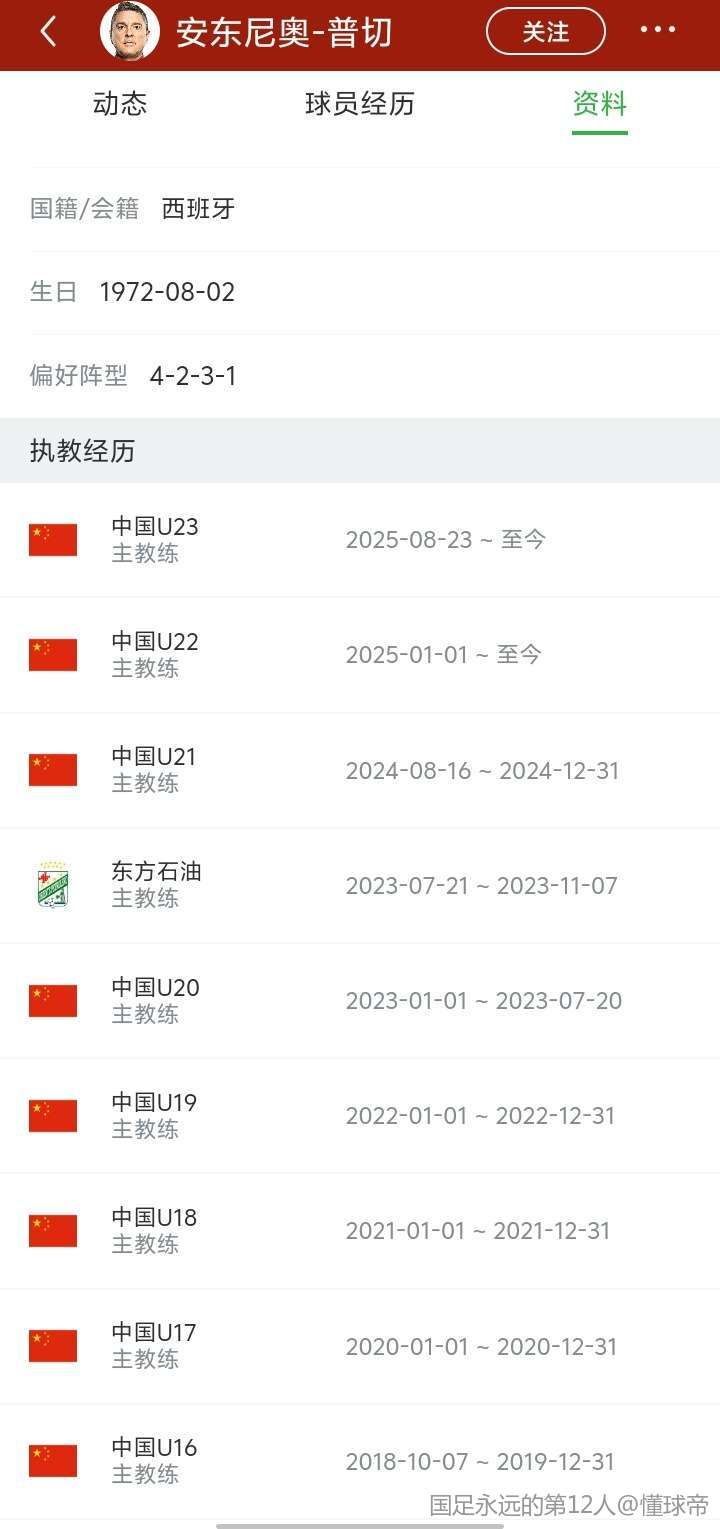View 安东尼奥-普切's profile avatar
This screenshot has width=720, height=1529.
tap(130, 32)
